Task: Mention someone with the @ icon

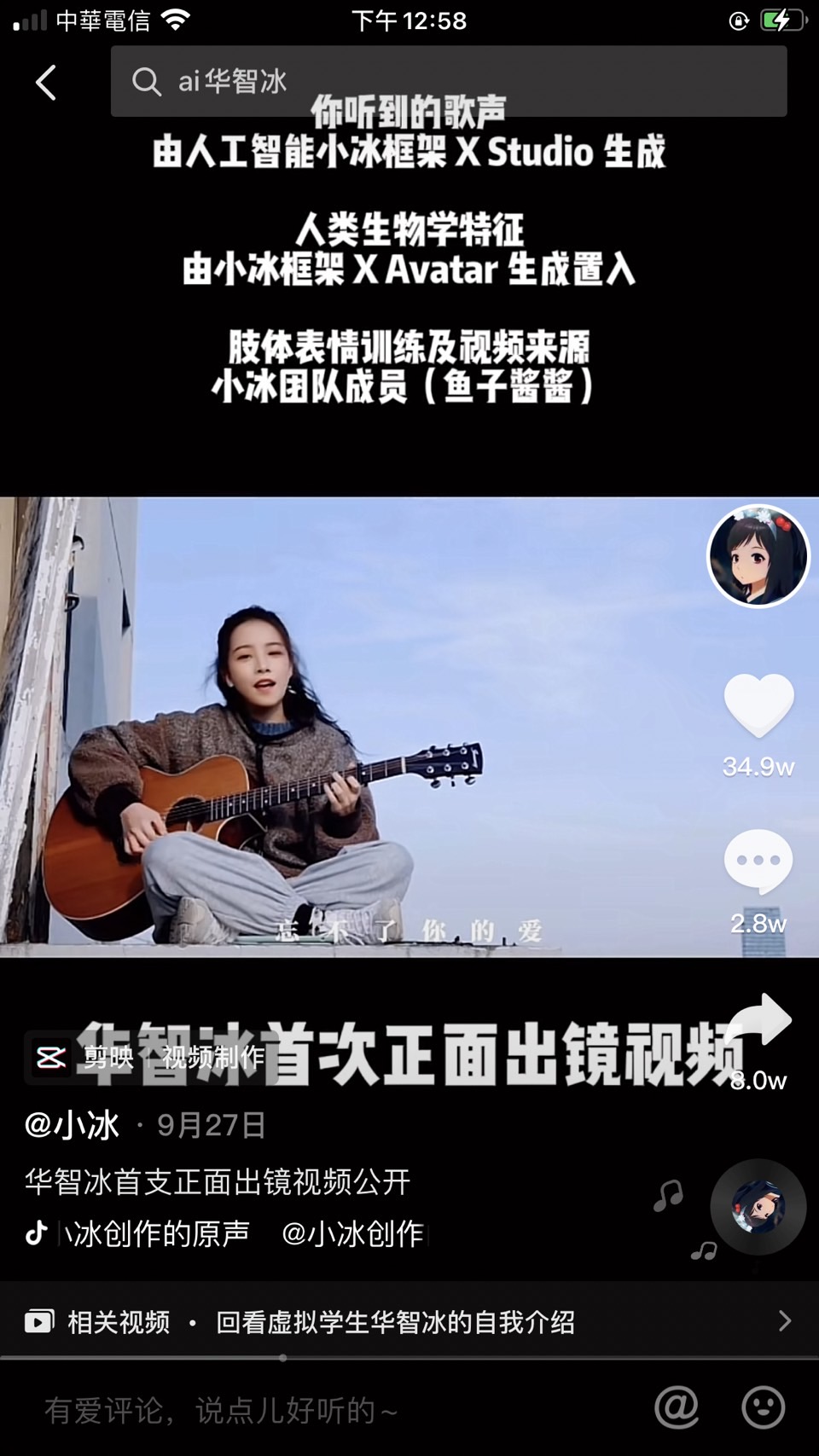Action: coord(677,1407)
